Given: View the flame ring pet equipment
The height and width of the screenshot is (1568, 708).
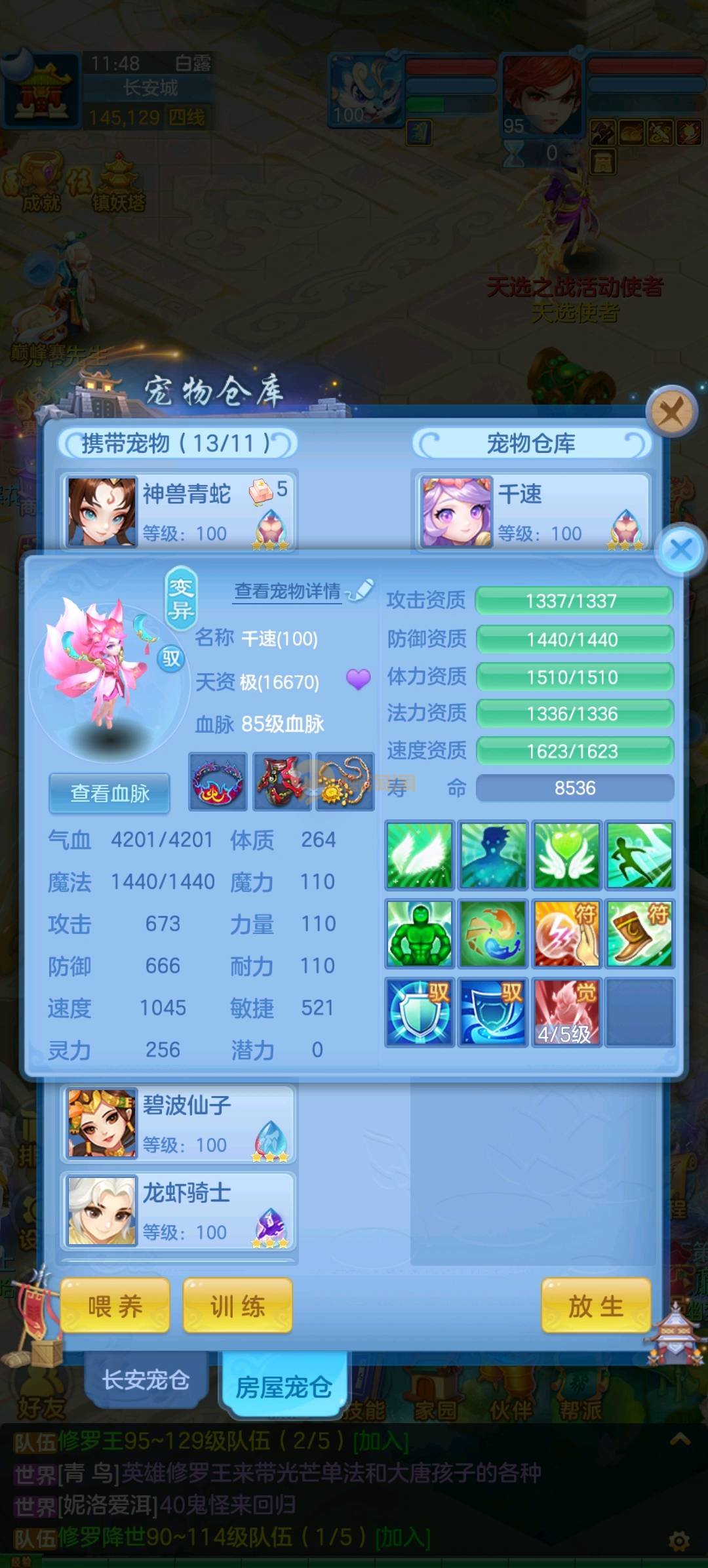Looking at the screenshot, I should coord(218,782).
